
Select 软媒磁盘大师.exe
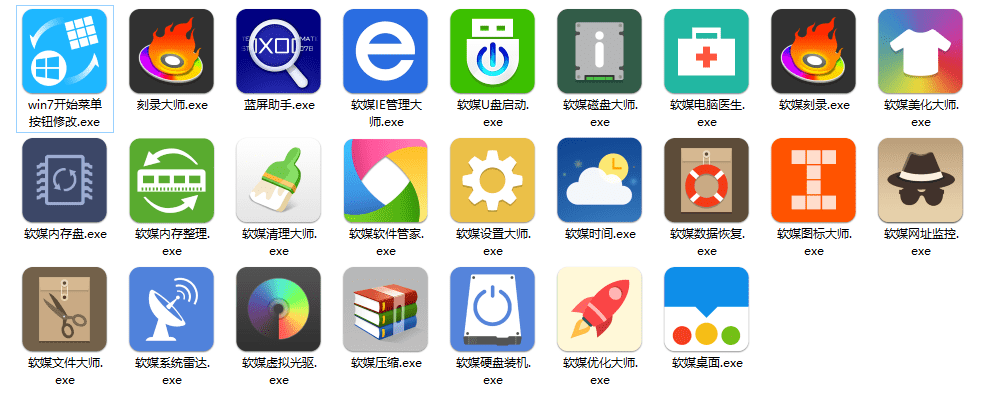(x=600, y=51)
